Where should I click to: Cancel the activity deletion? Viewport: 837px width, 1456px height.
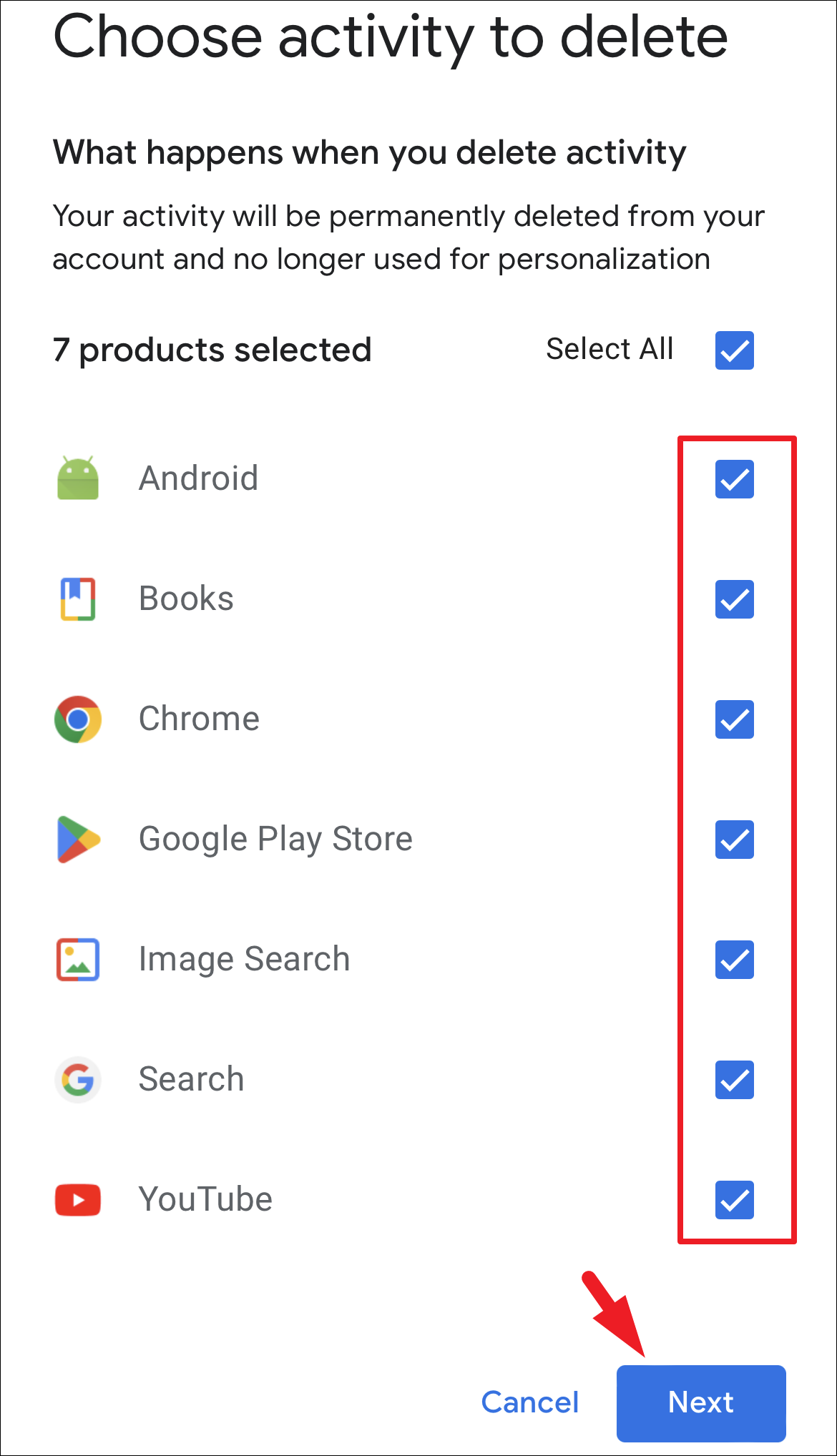(529, 1403)
